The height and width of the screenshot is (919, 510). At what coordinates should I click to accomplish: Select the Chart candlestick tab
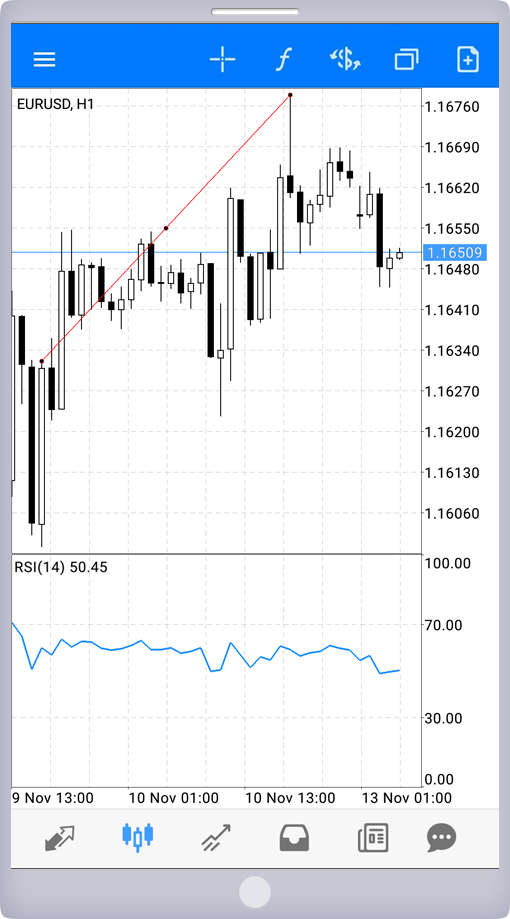tap(138, 837)
